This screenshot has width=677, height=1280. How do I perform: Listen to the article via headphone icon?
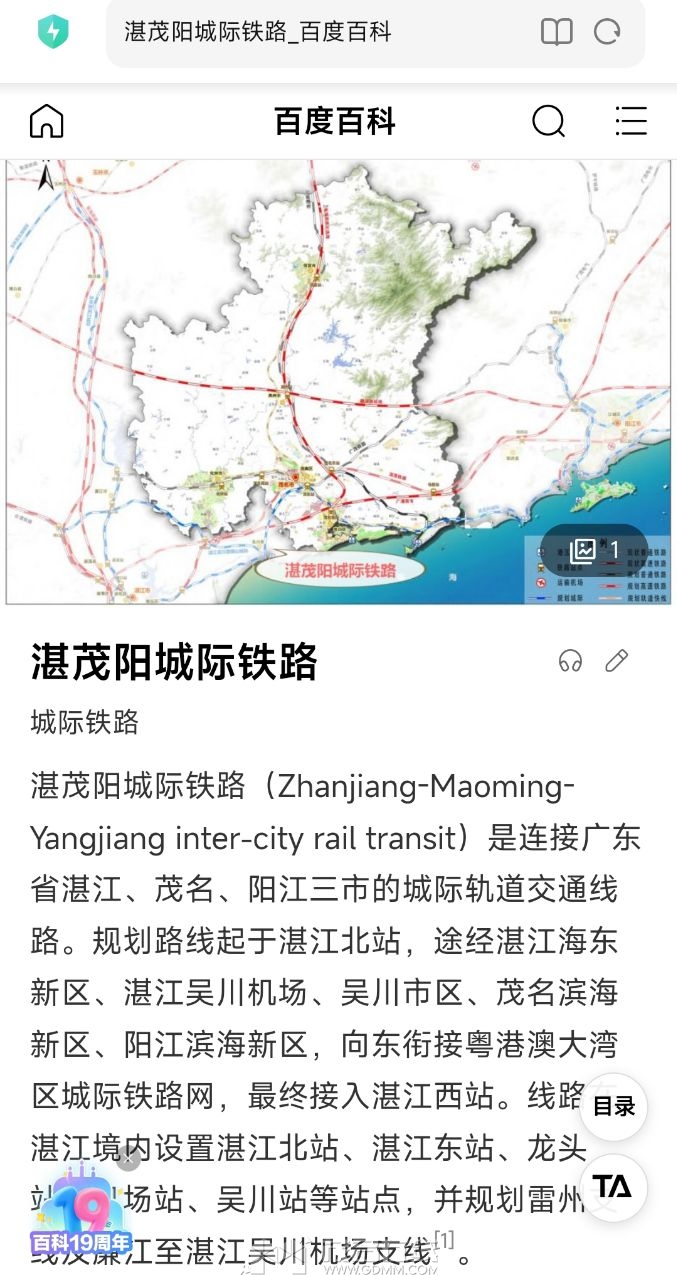coord(570,661)
